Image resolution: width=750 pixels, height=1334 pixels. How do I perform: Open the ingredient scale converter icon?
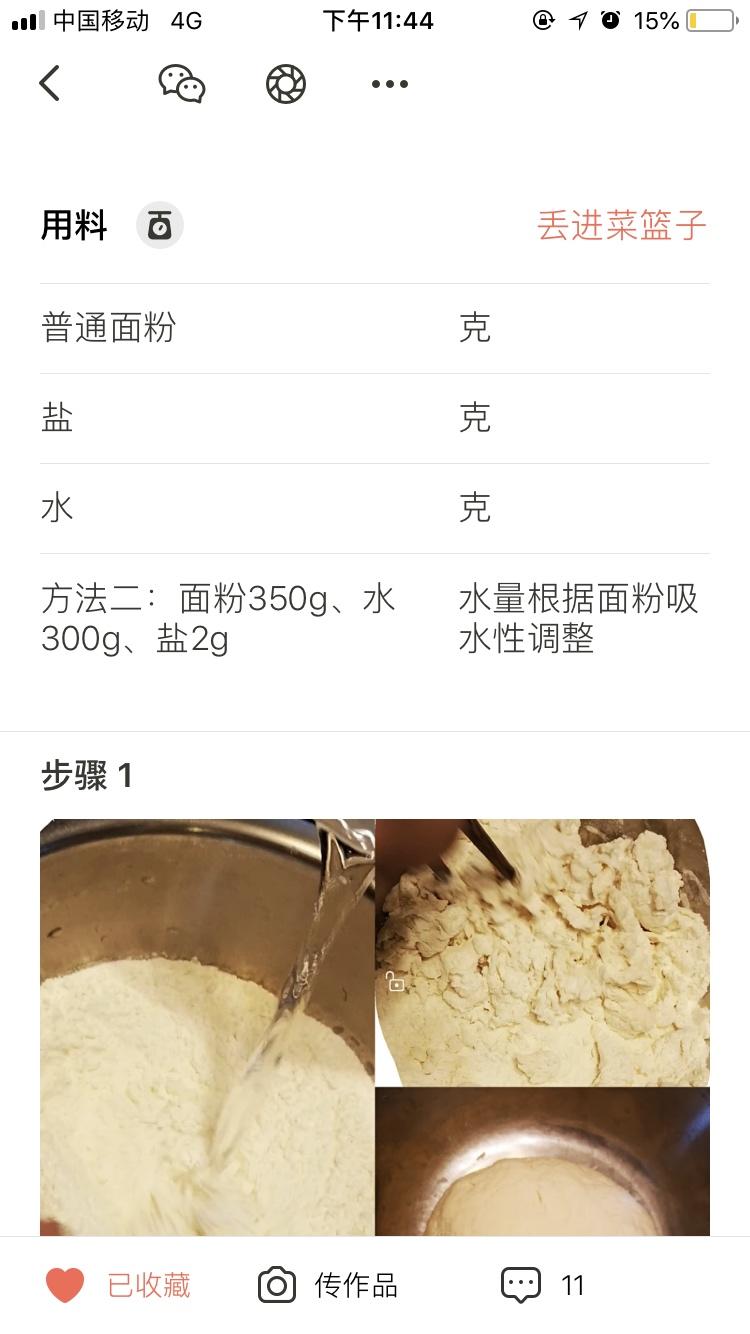point(160,226)
